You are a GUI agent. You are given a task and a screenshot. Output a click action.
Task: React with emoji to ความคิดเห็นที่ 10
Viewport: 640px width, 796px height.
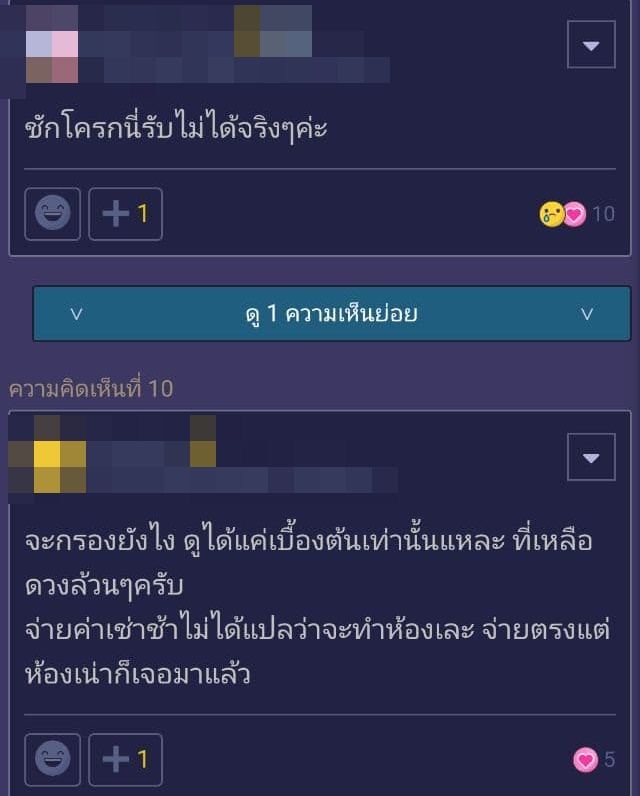click(x=53, y=760)
